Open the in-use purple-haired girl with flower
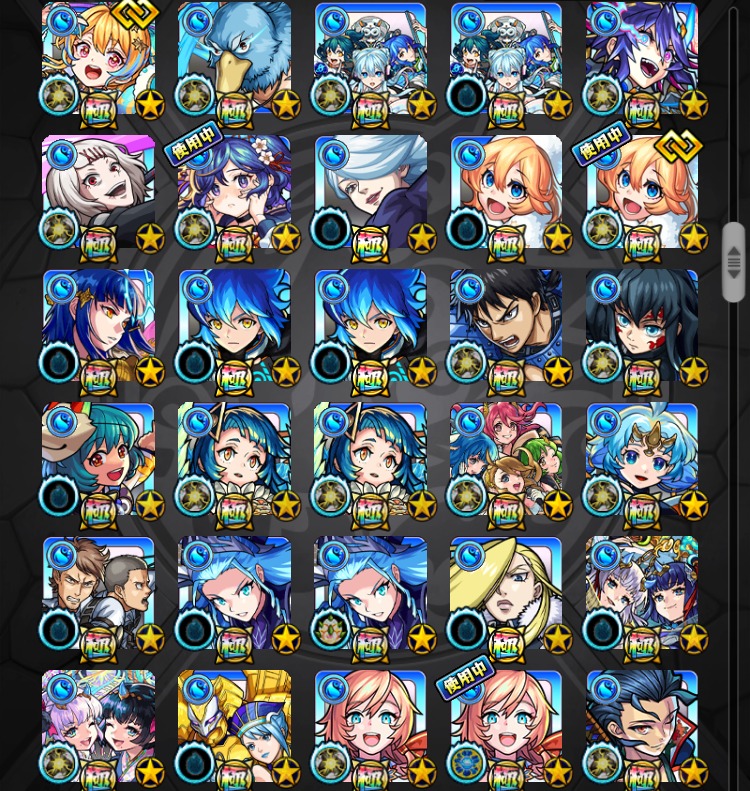This screenshot has height=791, width=750. [235, 192]
